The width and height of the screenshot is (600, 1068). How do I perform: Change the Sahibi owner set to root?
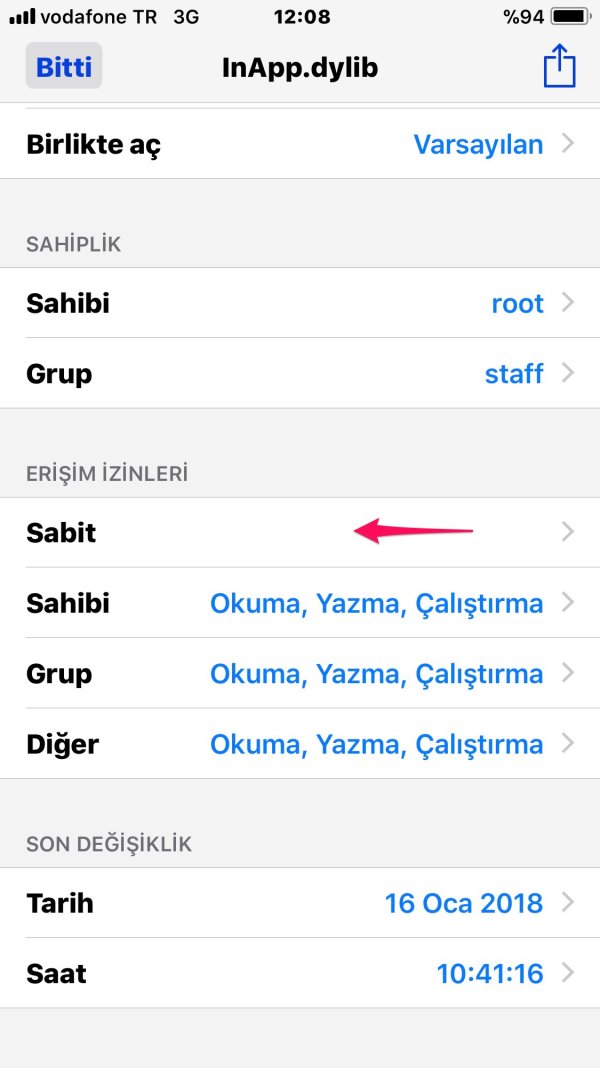point(300,303)
